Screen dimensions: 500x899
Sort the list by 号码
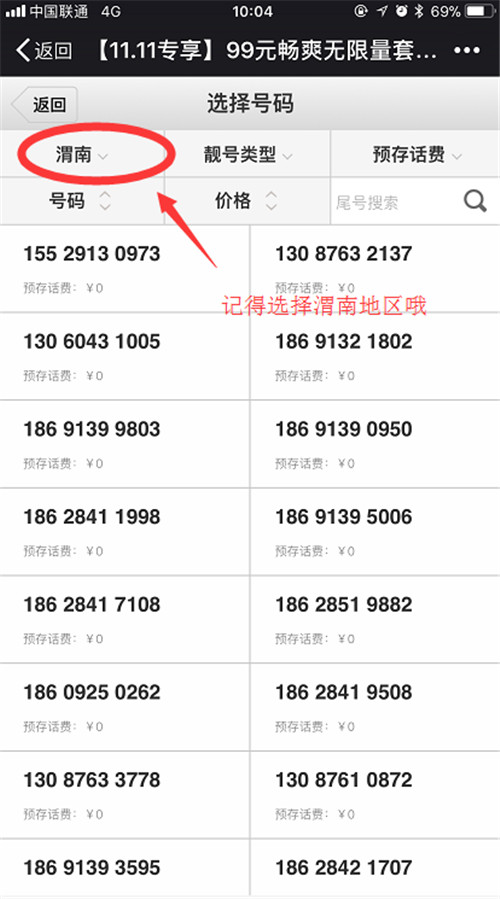[82, 201]
